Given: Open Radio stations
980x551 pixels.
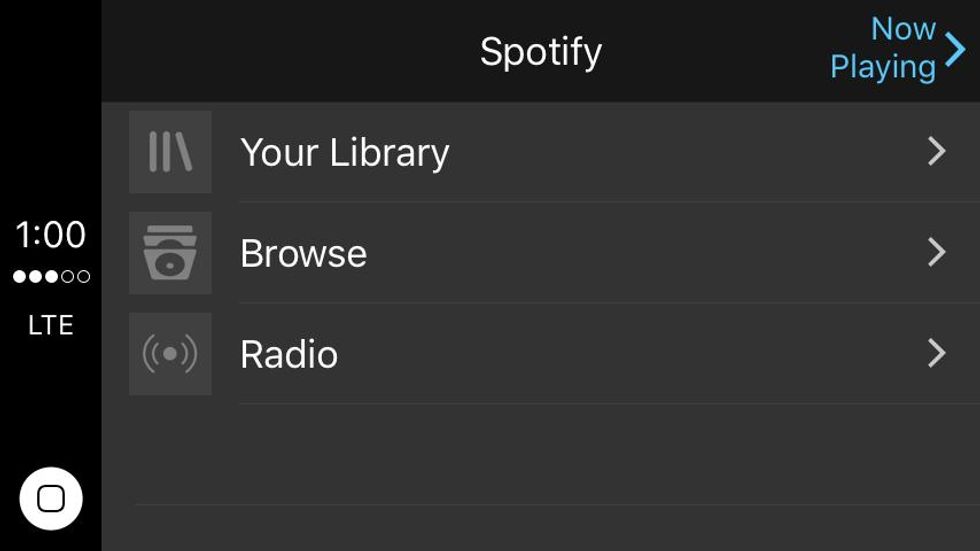Looking at the screenshot, I should click(x=540, y=354).
